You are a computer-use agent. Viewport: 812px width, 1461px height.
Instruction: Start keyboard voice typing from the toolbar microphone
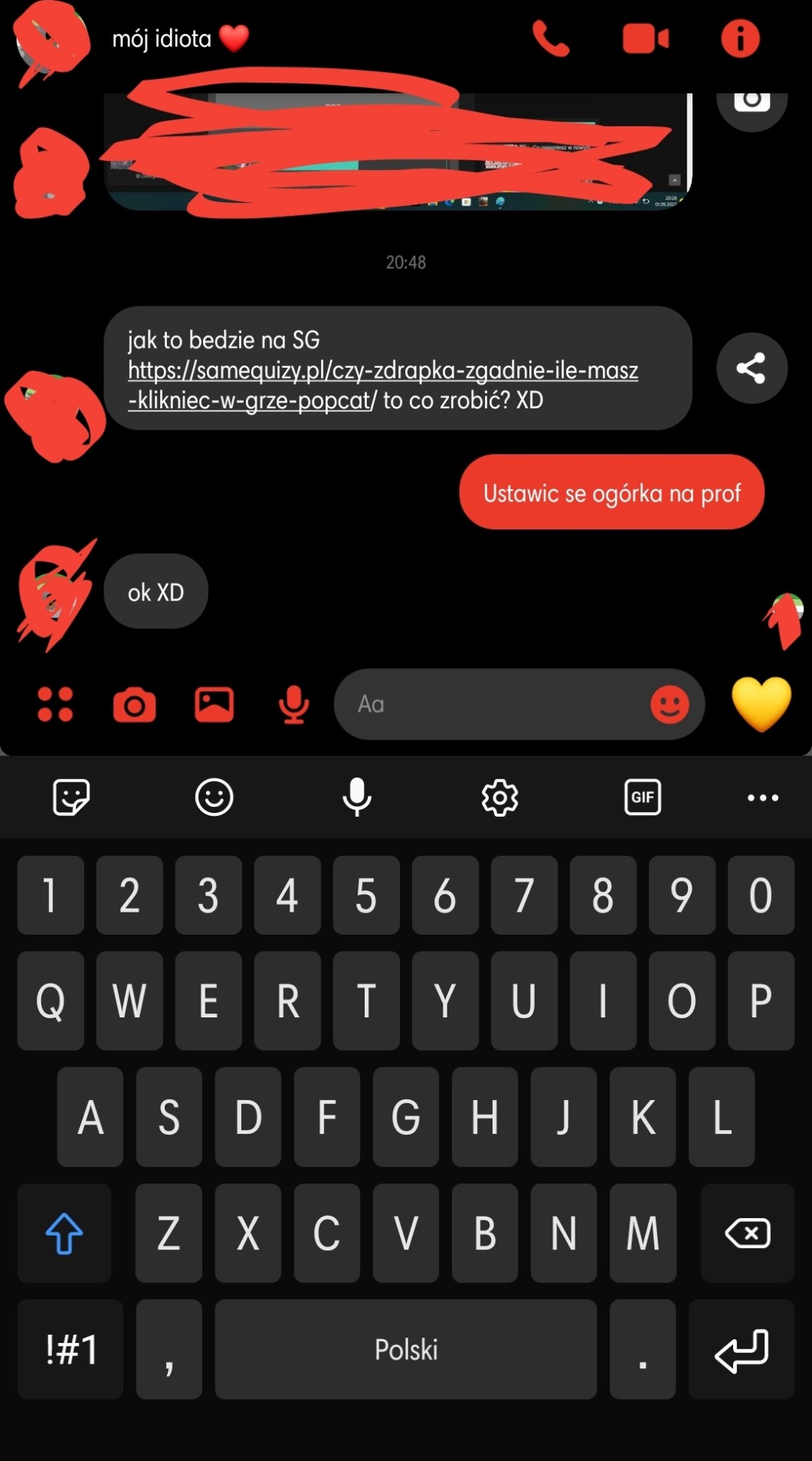point(357,798)
